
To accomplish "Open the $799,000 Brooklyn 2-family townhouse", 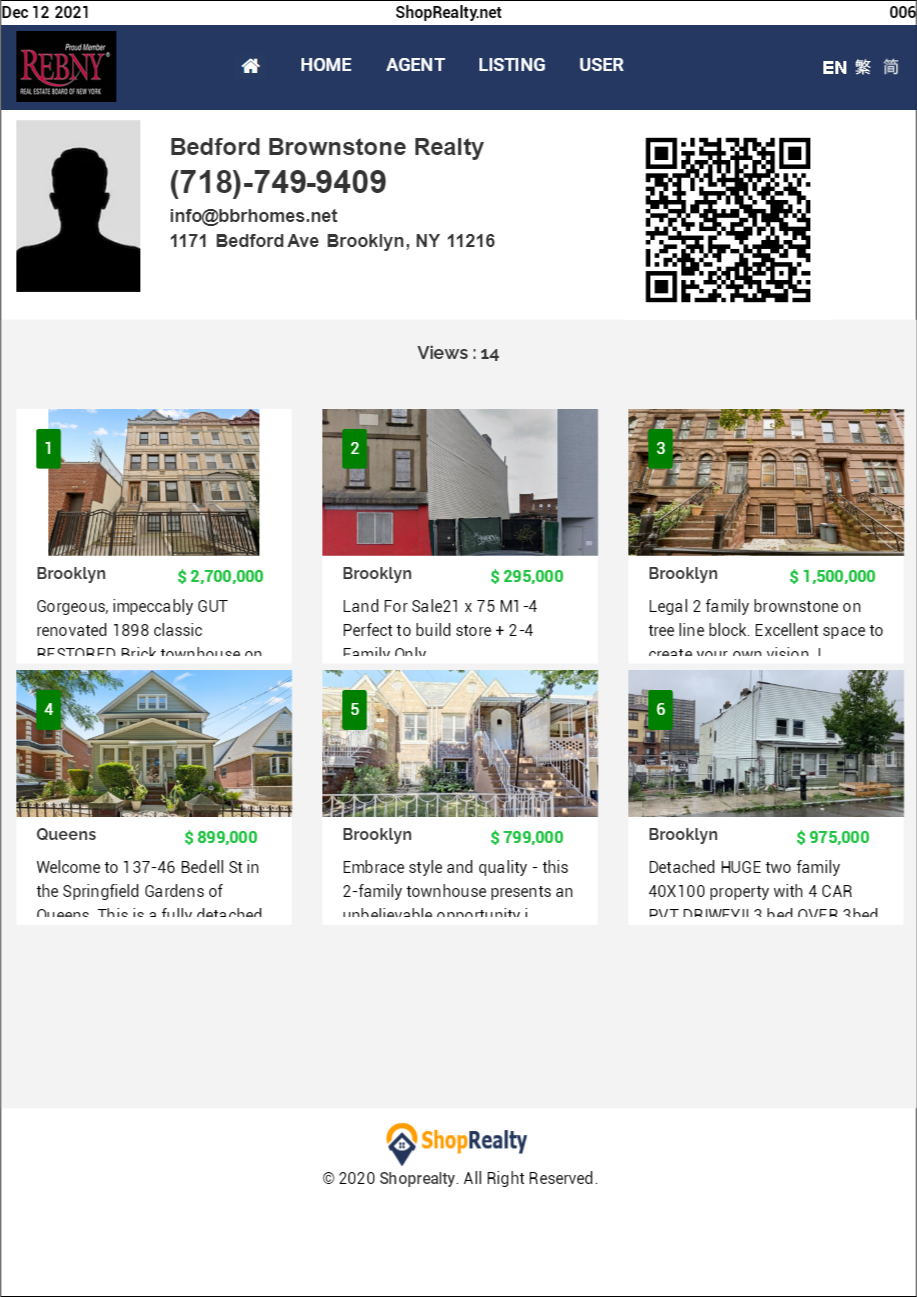I will tap(460, 744).
